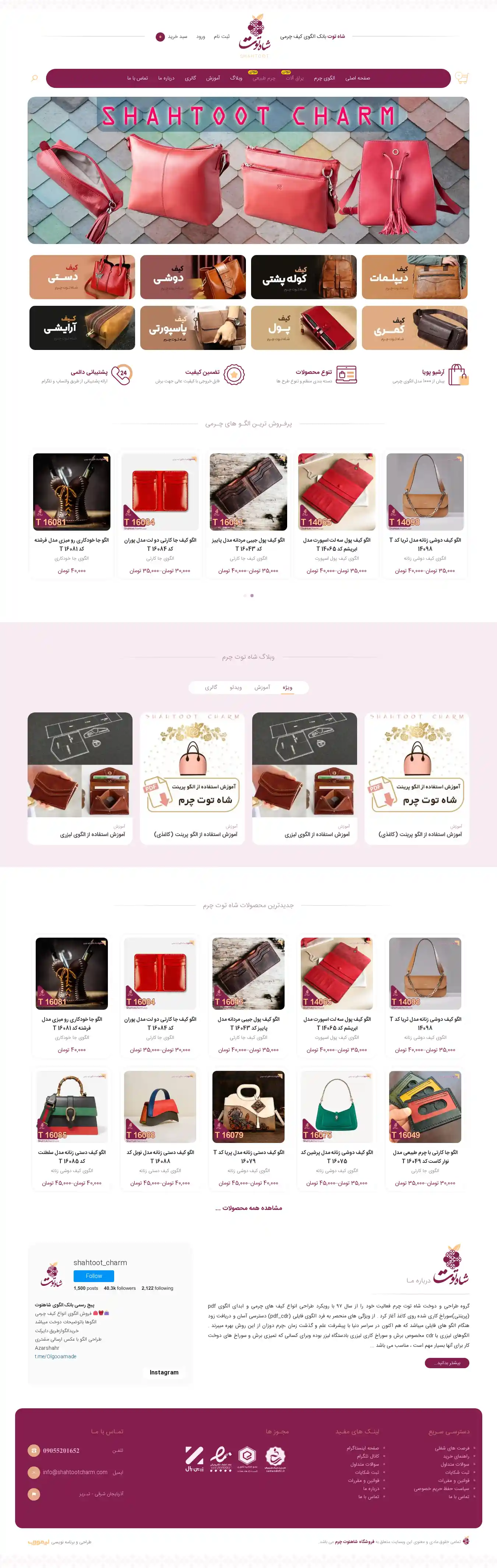Open the shopping cart icon

[462, 78]
